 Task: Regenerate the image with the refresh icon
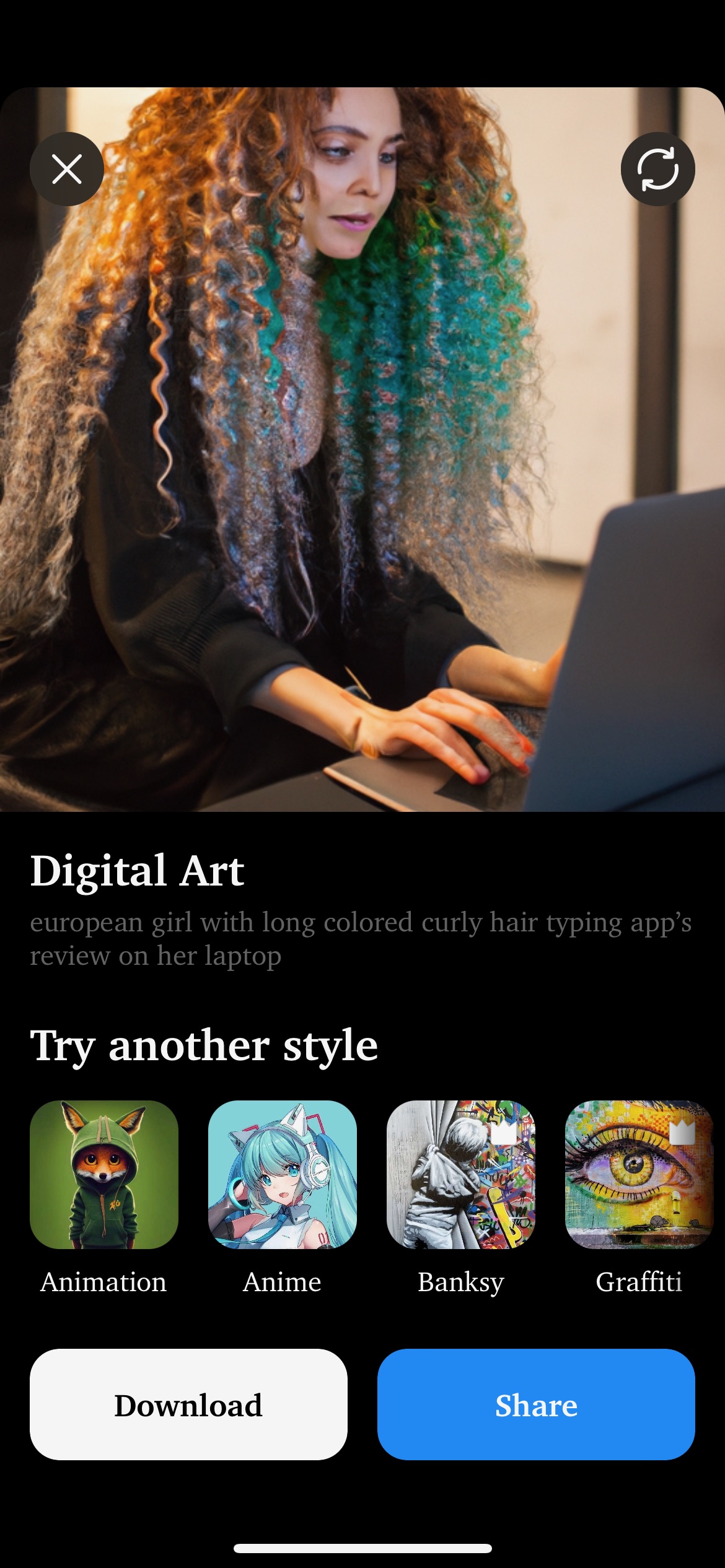point(657,169)
